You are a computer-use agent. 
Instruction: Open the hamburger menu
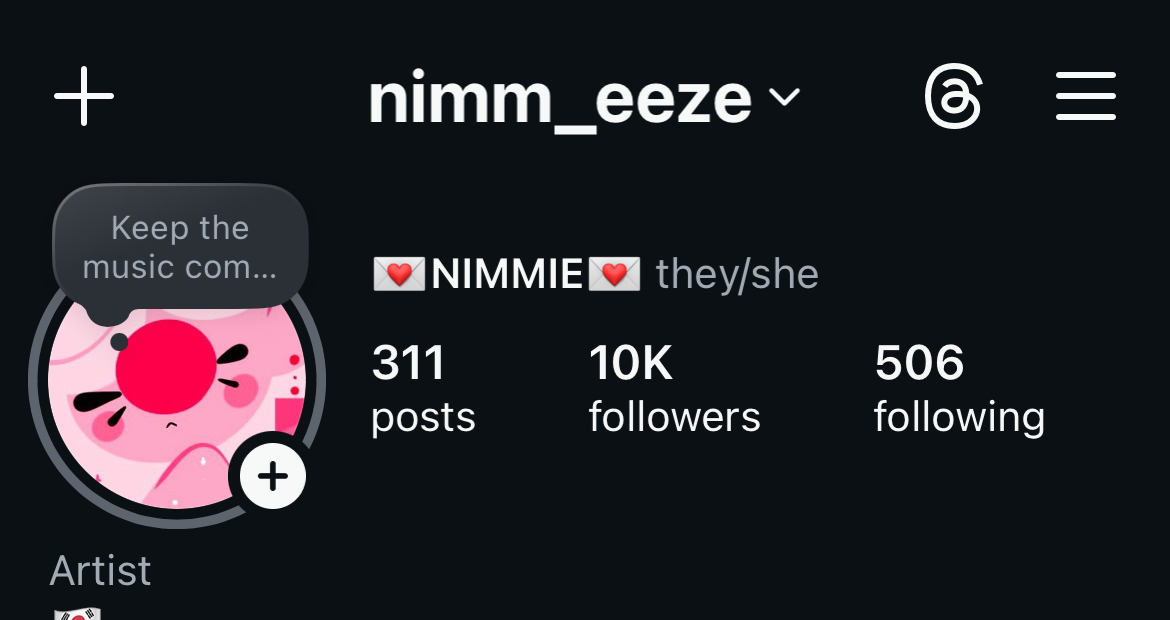[x=1085, y=97]
